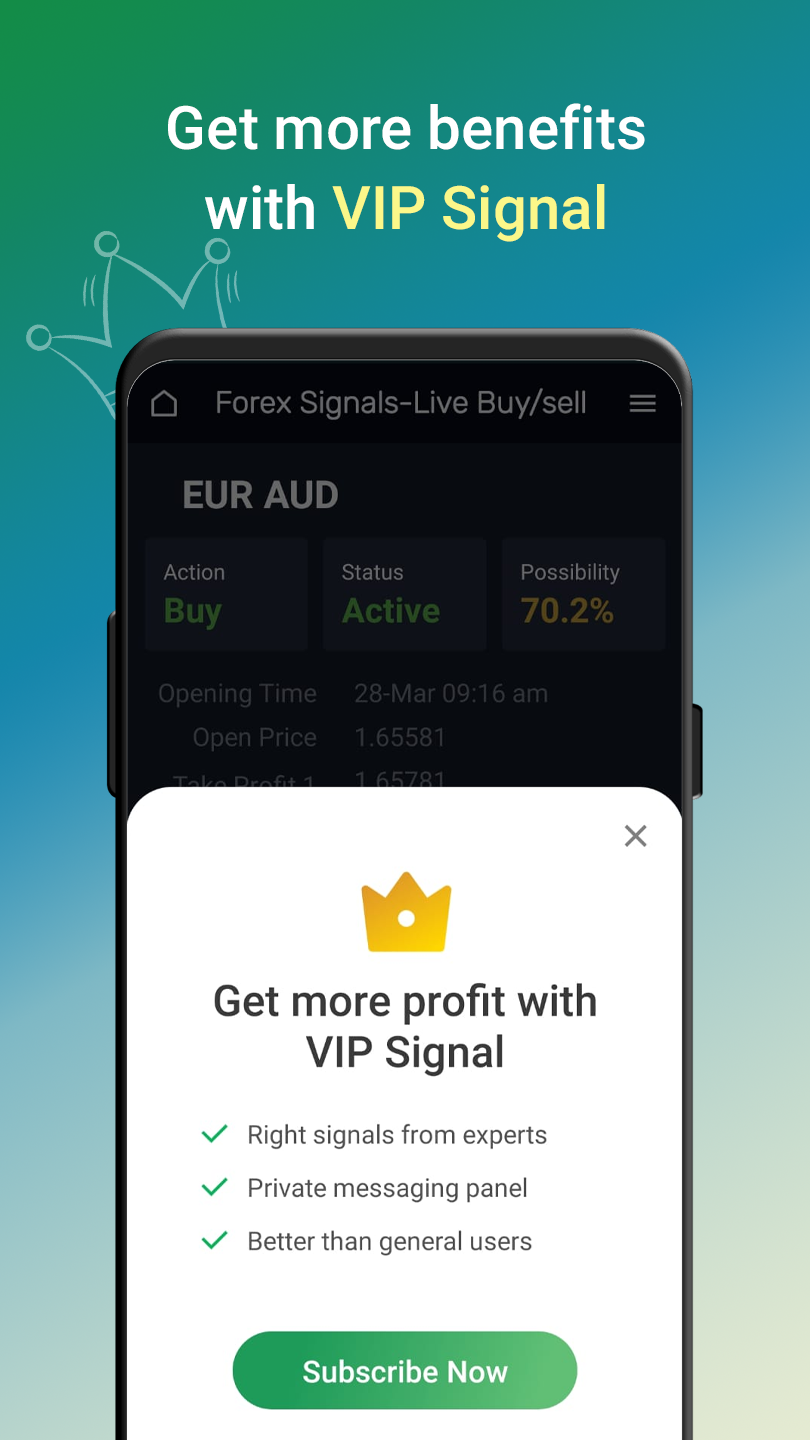Expand the Status panel
Viewport: 810px width, 1440px height.
[x=404, y=592]
